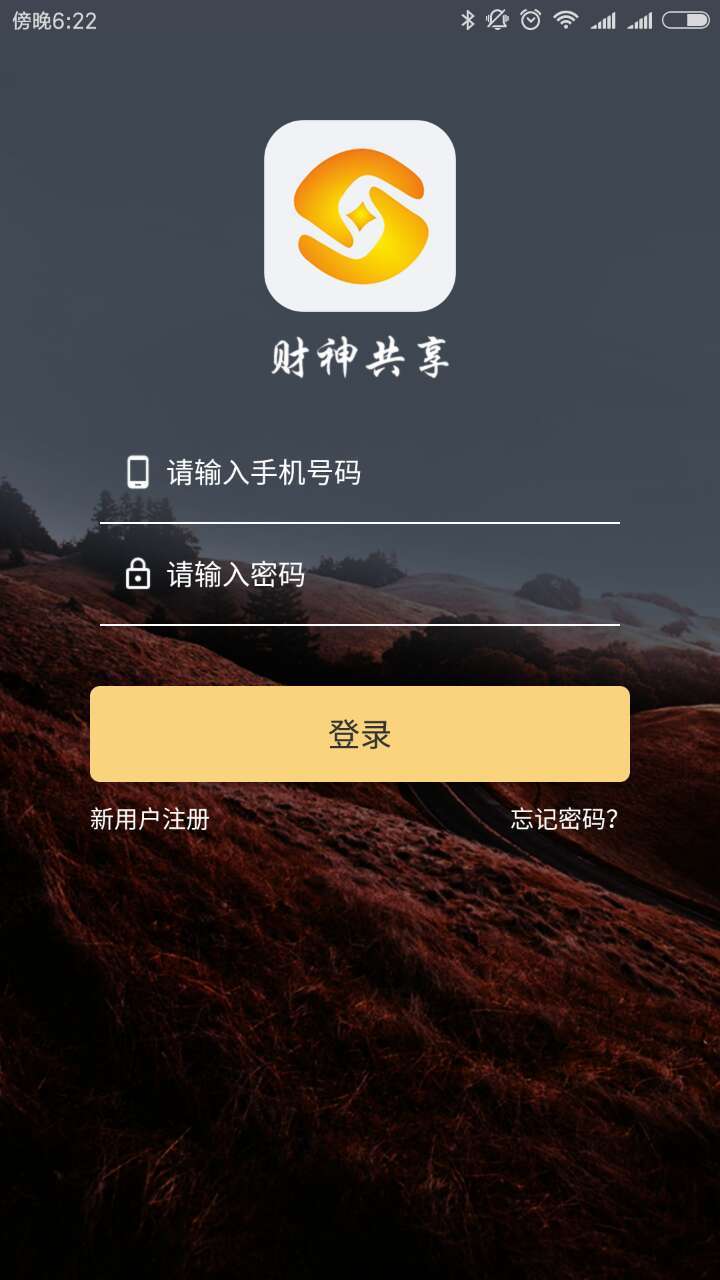Open 忘记密码? forgot password link

point(564,819)
